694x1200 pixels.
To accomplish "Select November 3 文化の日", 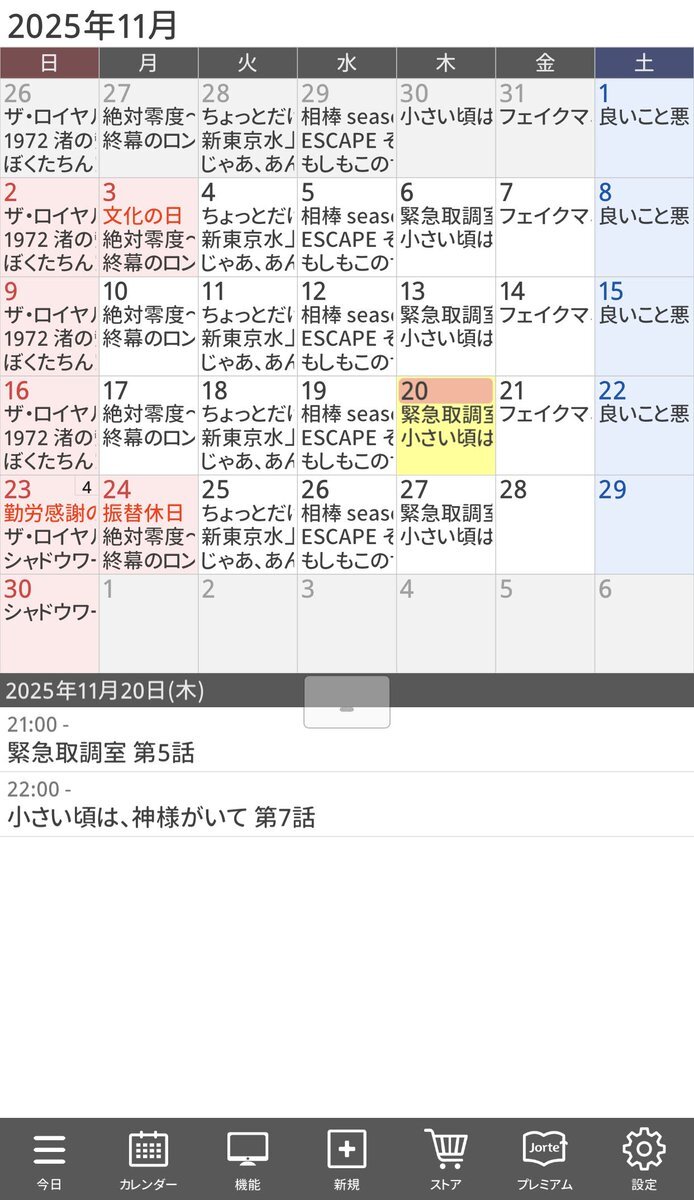I will pos(148,227).
